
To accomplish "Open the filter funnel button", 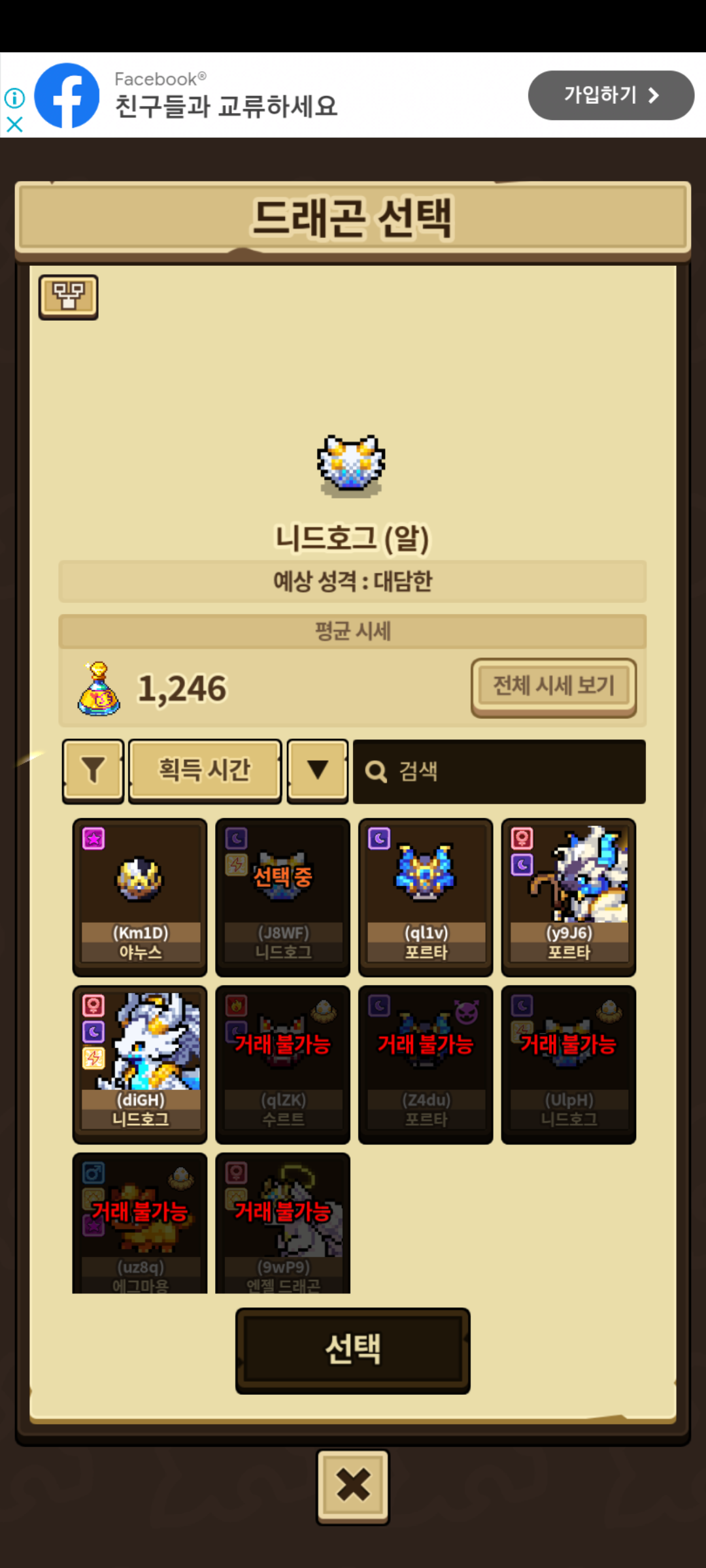I will coord(93,771).
